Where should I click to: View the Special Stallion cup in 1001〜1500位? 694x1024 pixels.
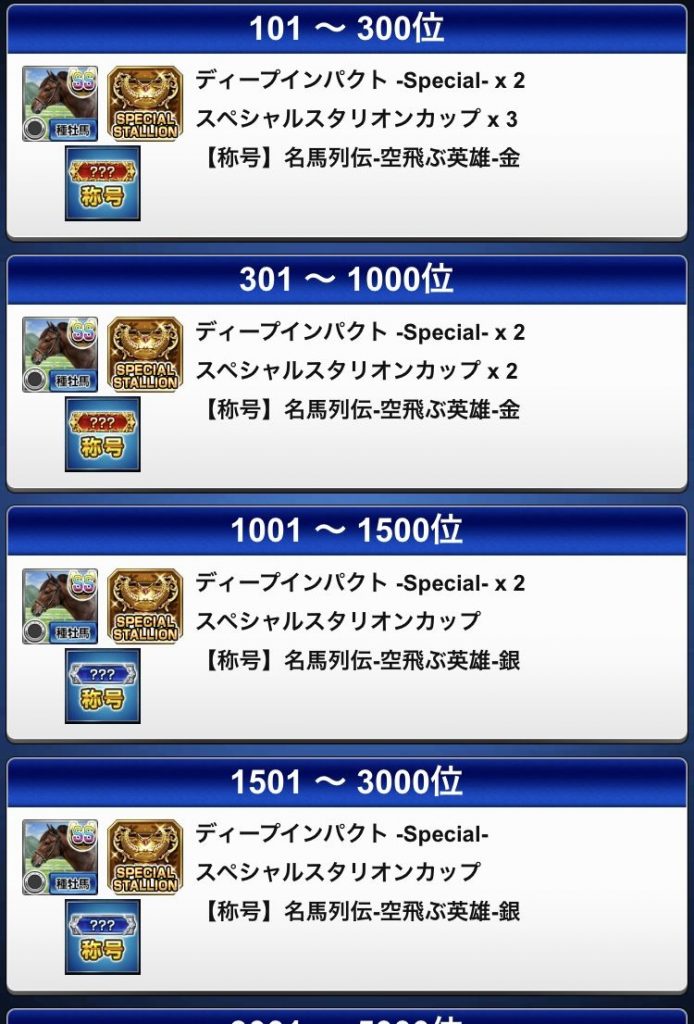(x=145, y=606)
